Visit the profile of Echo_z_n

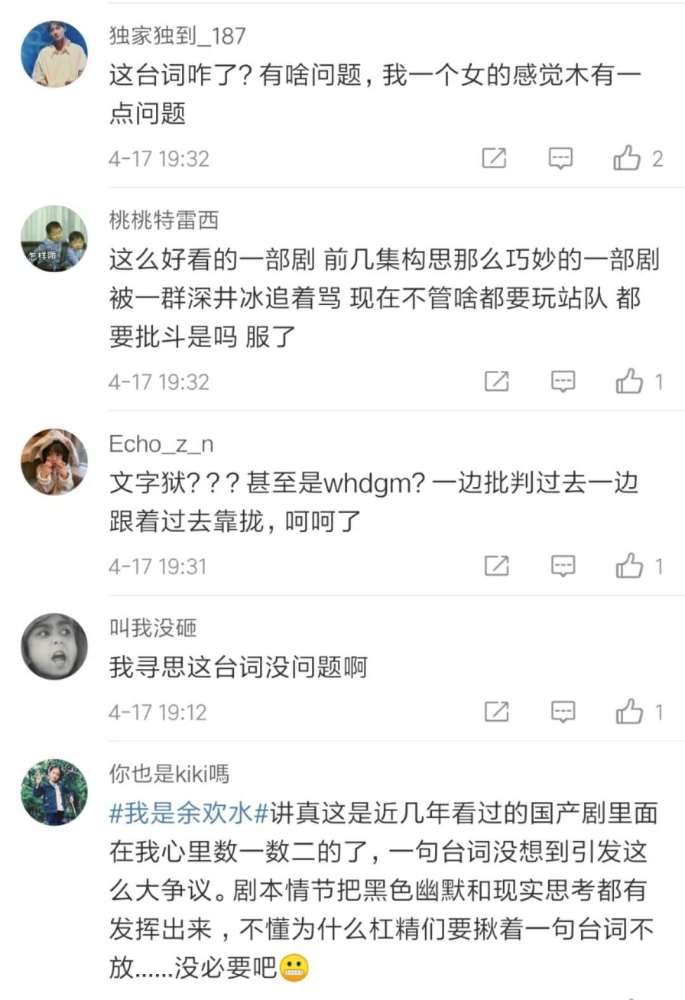coord(54,462)
